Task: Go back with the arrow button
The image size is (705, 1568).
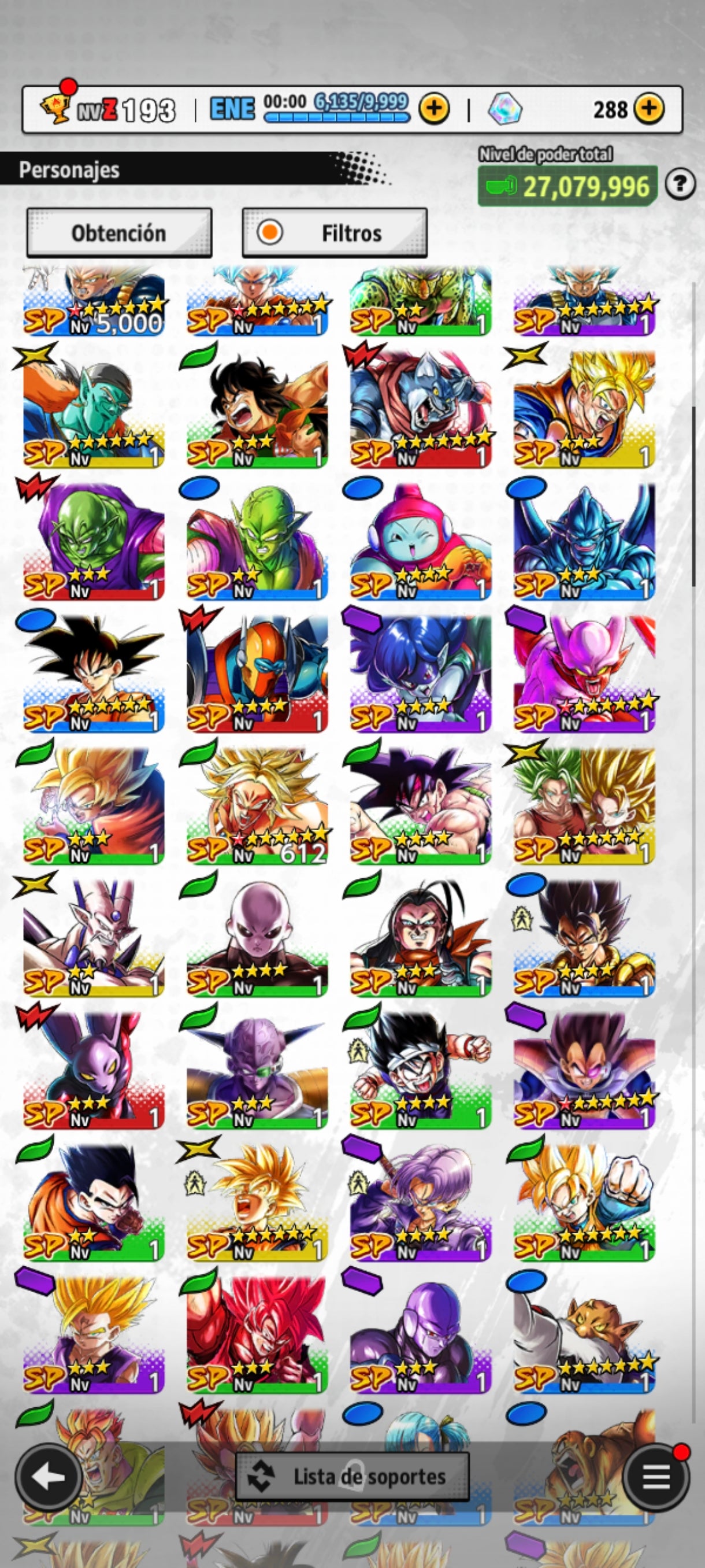Action: pyautogui.click(x=49, y=1477)
